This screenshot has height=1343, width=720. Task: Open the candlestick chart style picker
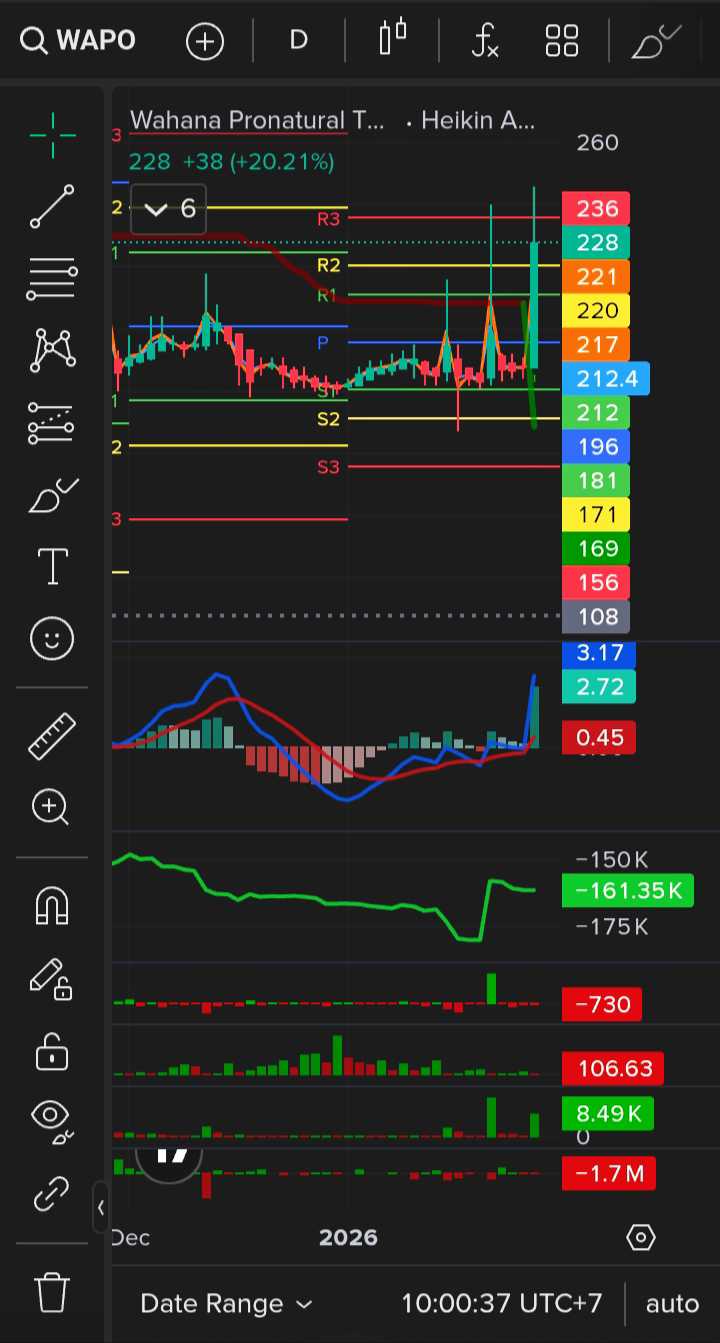tap(392, 39)
